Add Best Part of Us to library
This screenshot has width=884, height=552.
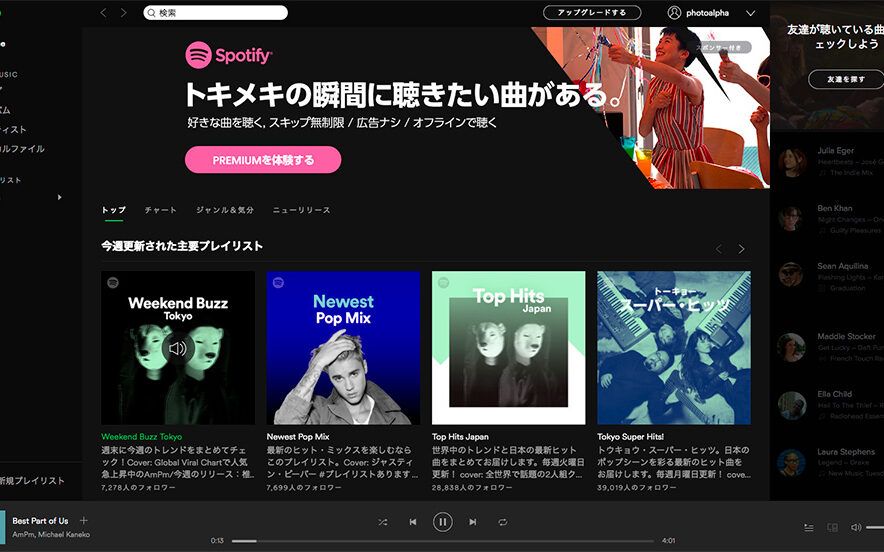(84, 520)
